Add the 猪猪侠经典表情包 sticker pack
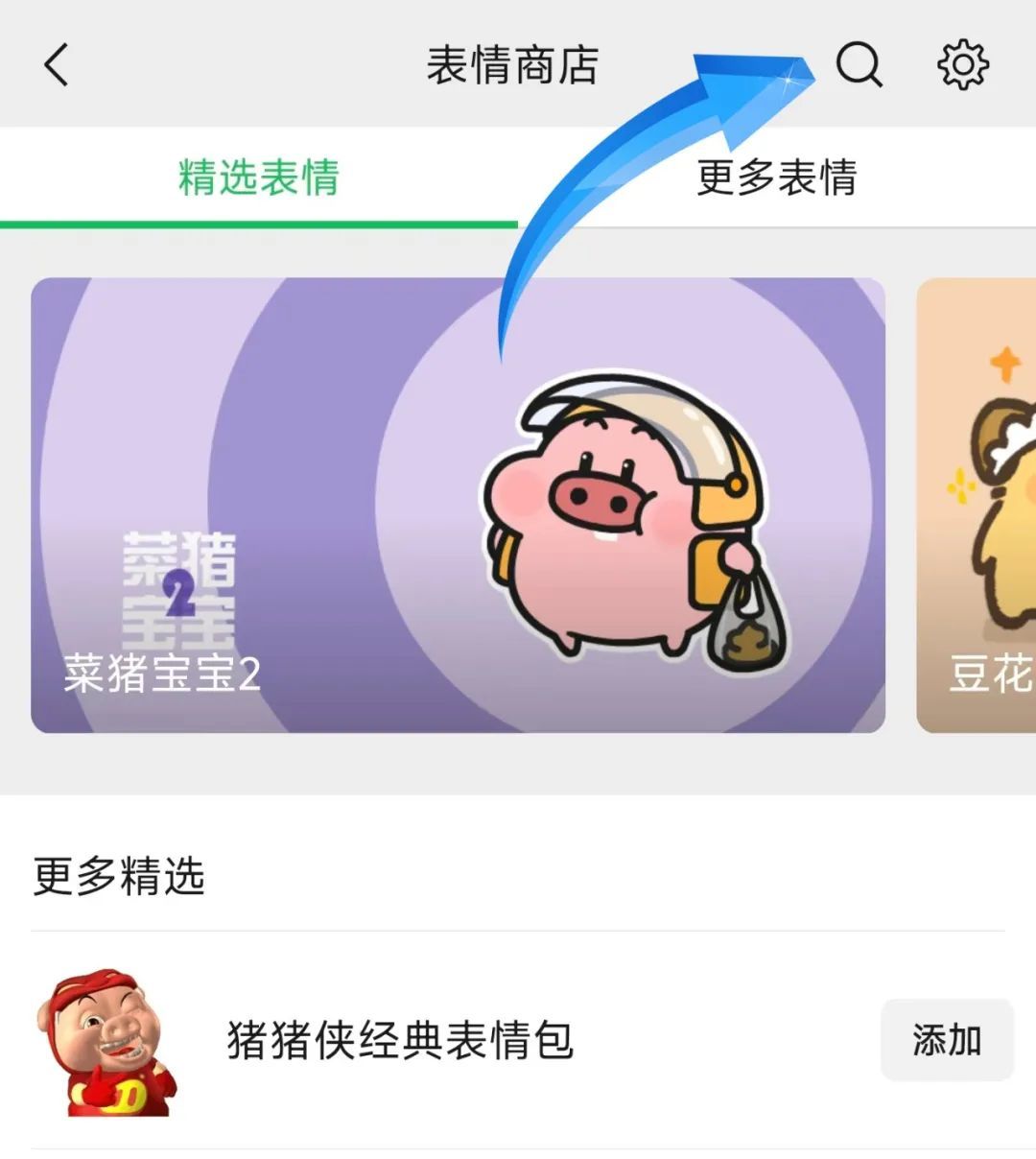Screen dimensions: 1036x1159 (x=946, y=1040)
